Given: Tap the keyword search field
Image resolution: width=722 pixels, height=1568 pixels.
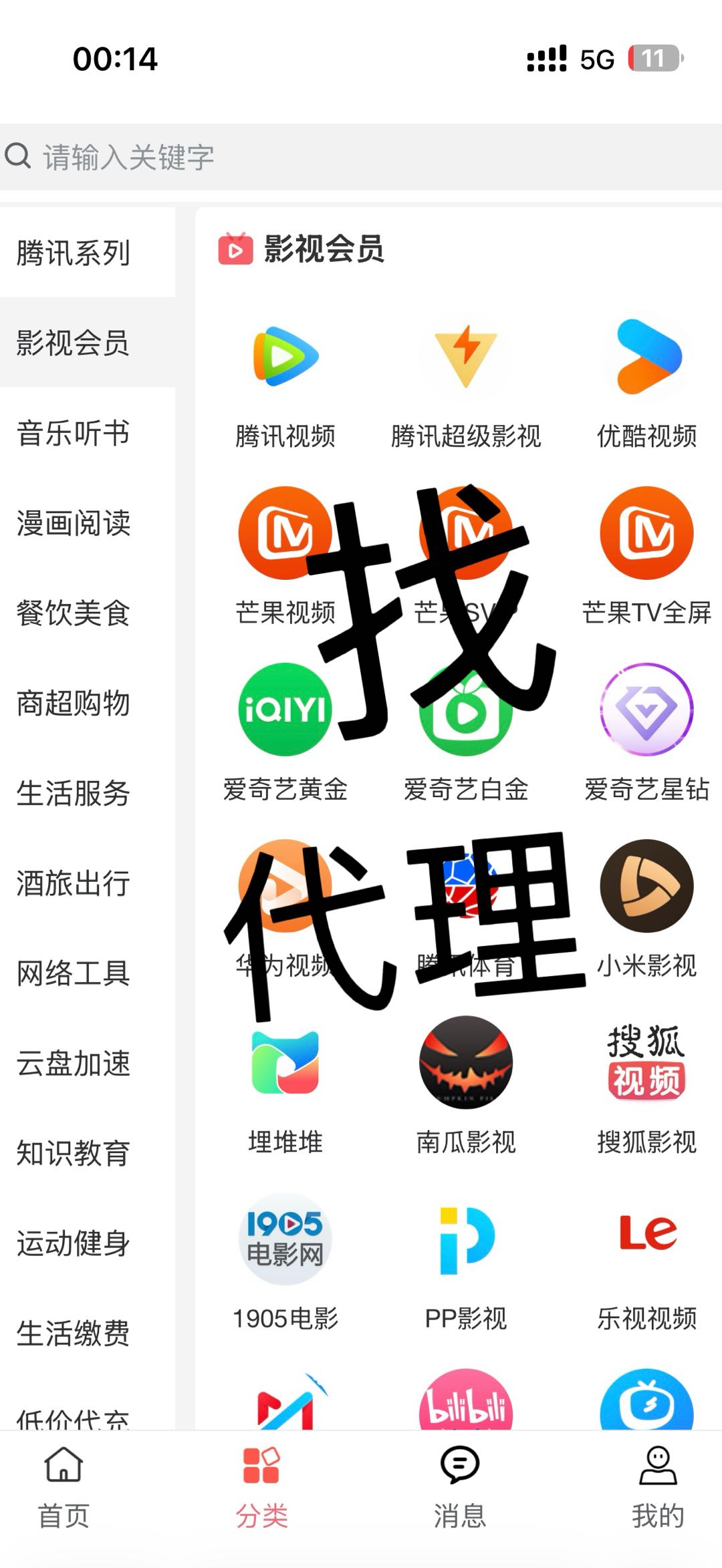Looking at the screenshot, I should point(267,158).
